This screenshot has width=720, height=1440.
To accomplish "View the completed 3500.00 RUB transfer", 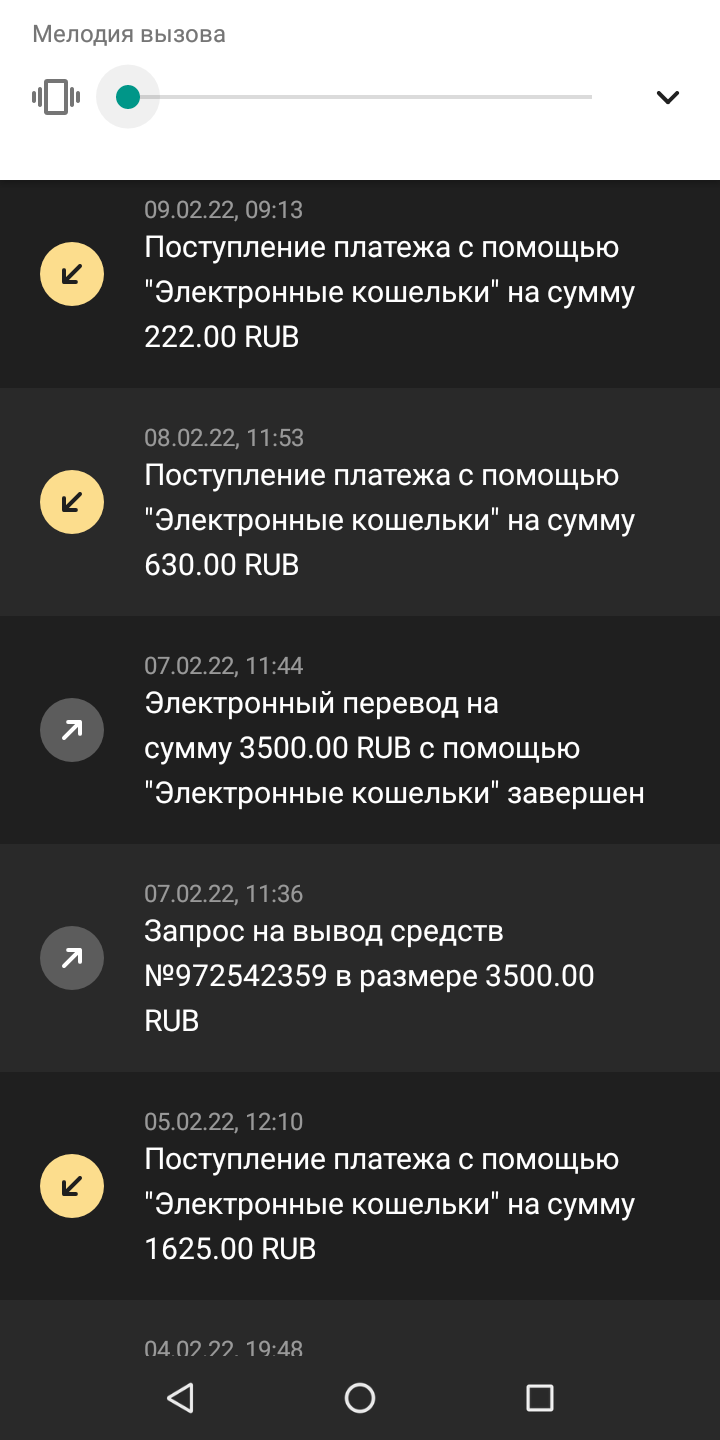I will coord(360,730).
